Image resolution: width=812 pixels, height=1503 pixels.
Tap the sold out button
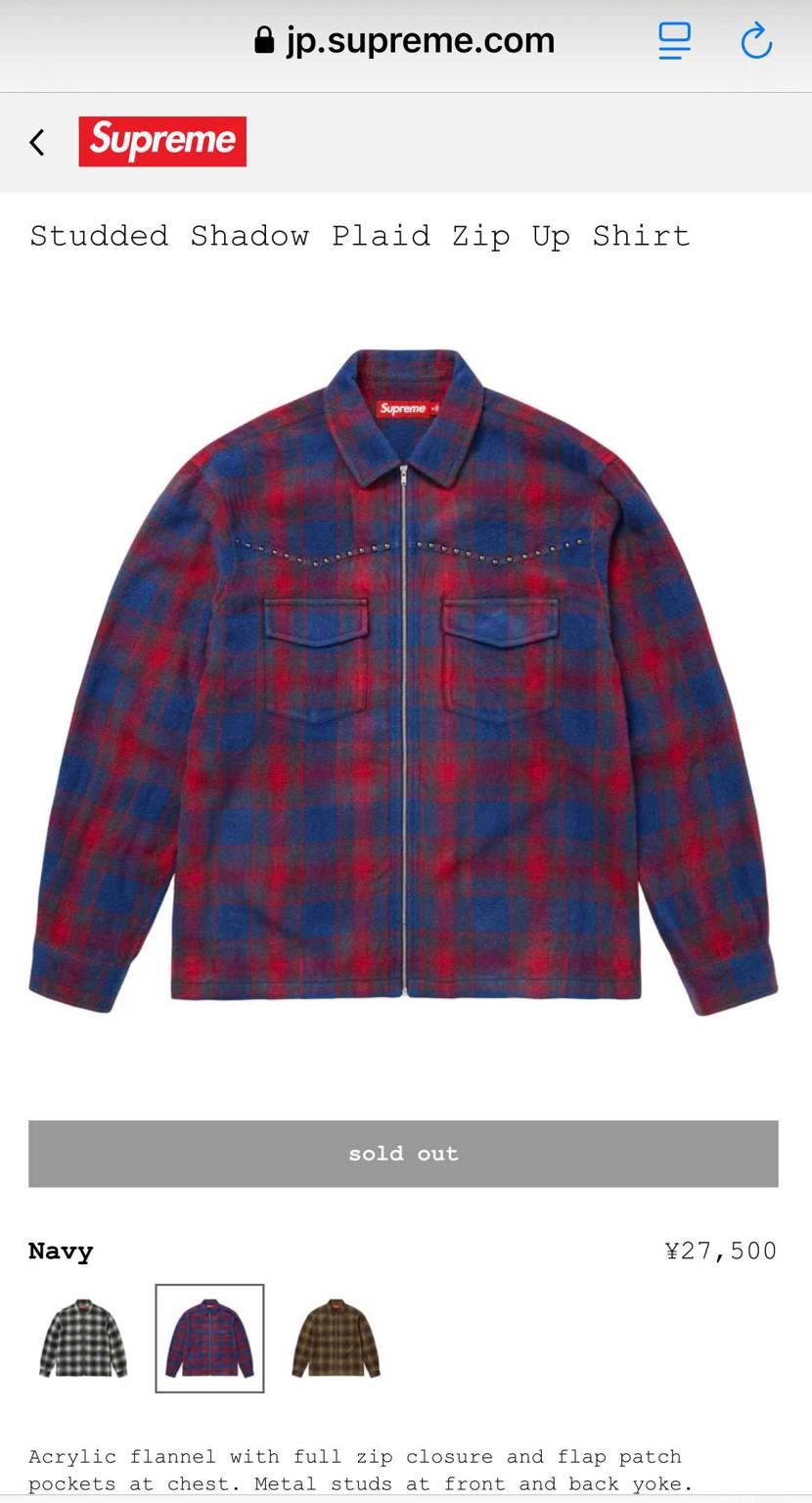[x=403, y=1154]
